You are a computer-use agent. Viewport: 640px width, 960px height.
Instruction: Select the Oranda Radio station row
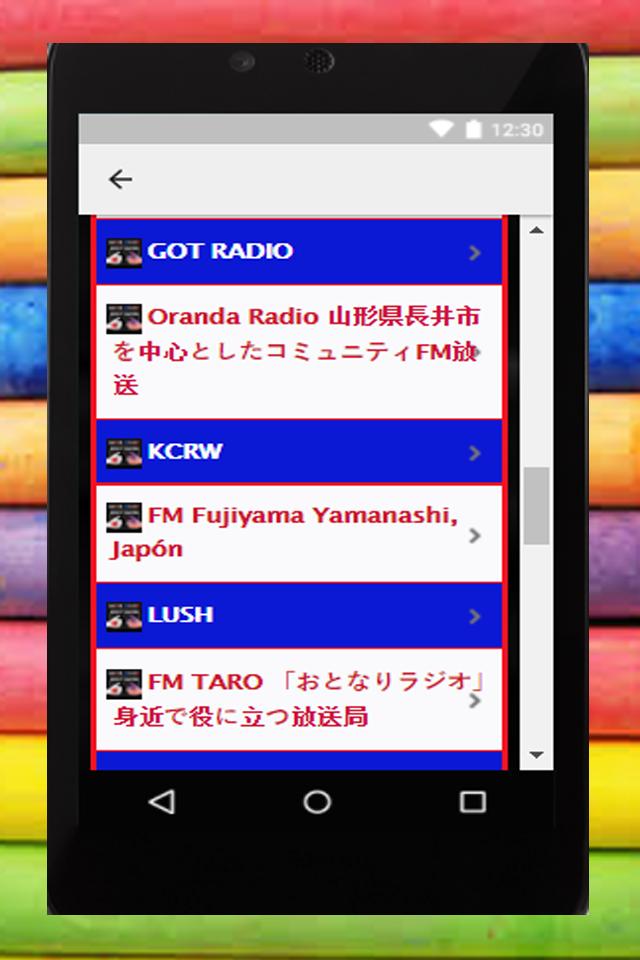(x=298, y=351)
